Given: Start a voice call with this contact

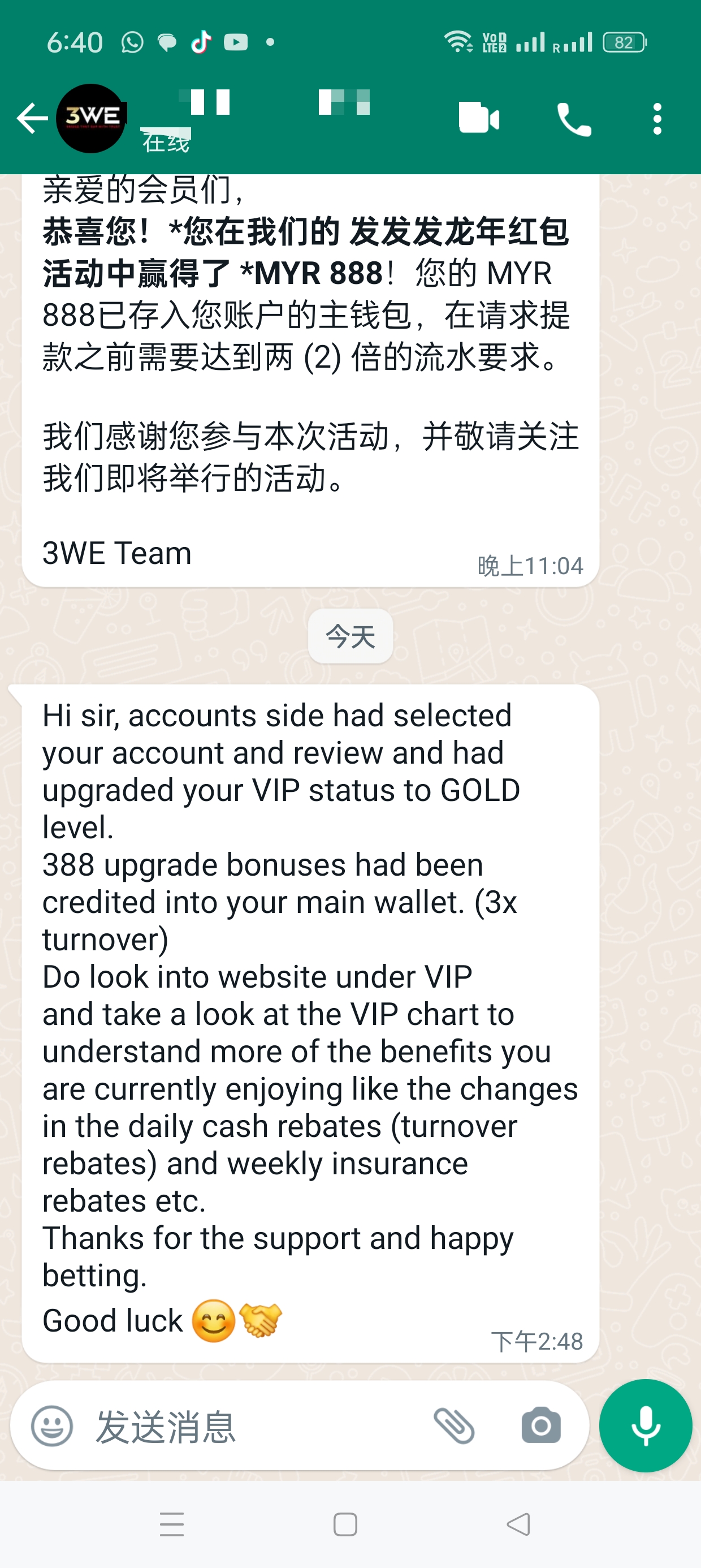Looking at the screenshot, I should (573, 119).
